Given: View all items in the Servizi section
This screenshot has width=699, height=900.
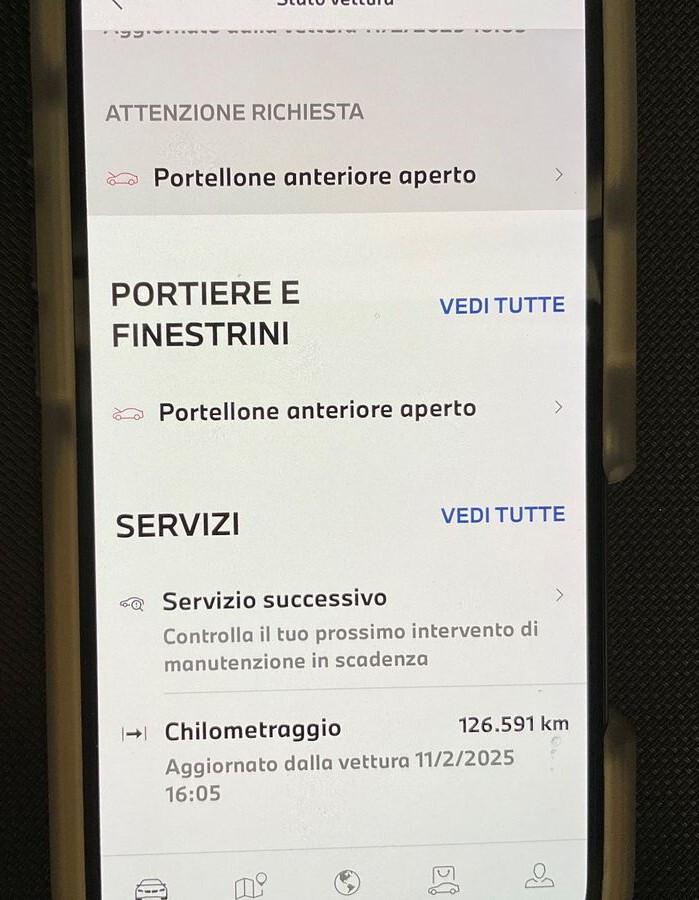Looking at the screenshot, I should pyautogui.click(x=503, y=514).
